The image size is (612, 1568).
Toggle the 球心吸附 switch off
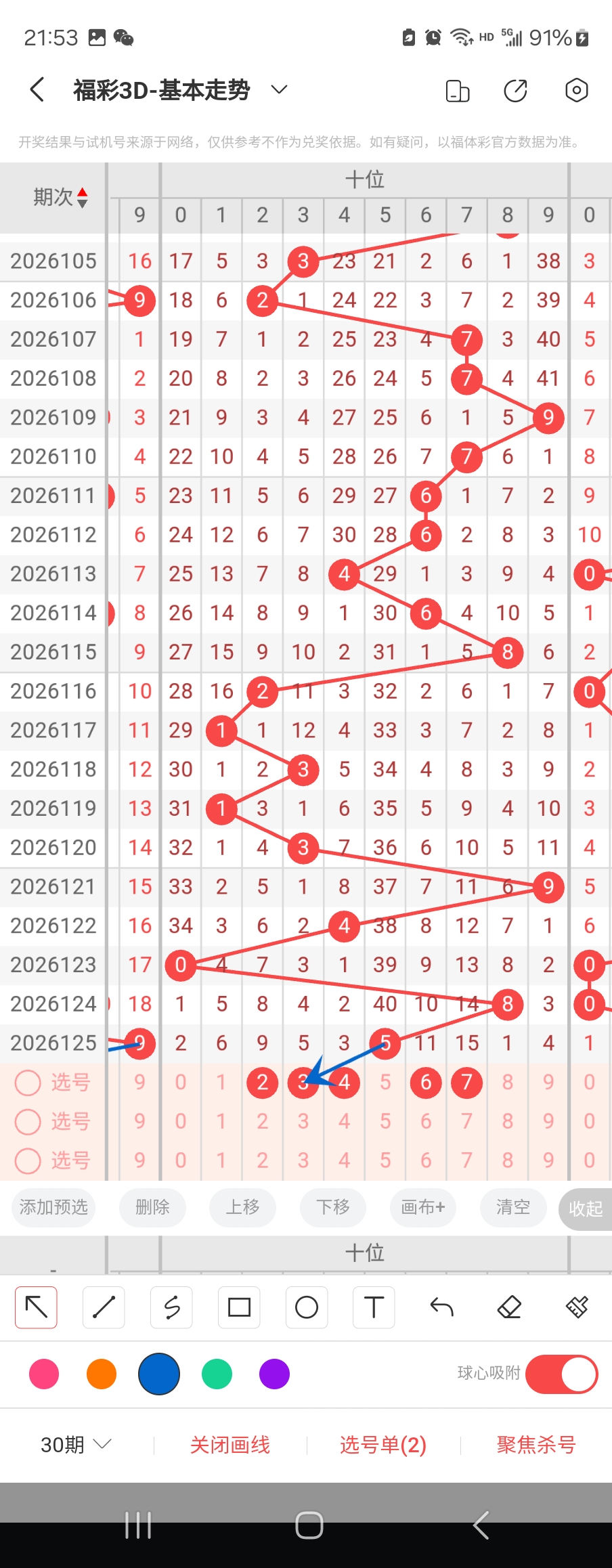(561, 1374)
